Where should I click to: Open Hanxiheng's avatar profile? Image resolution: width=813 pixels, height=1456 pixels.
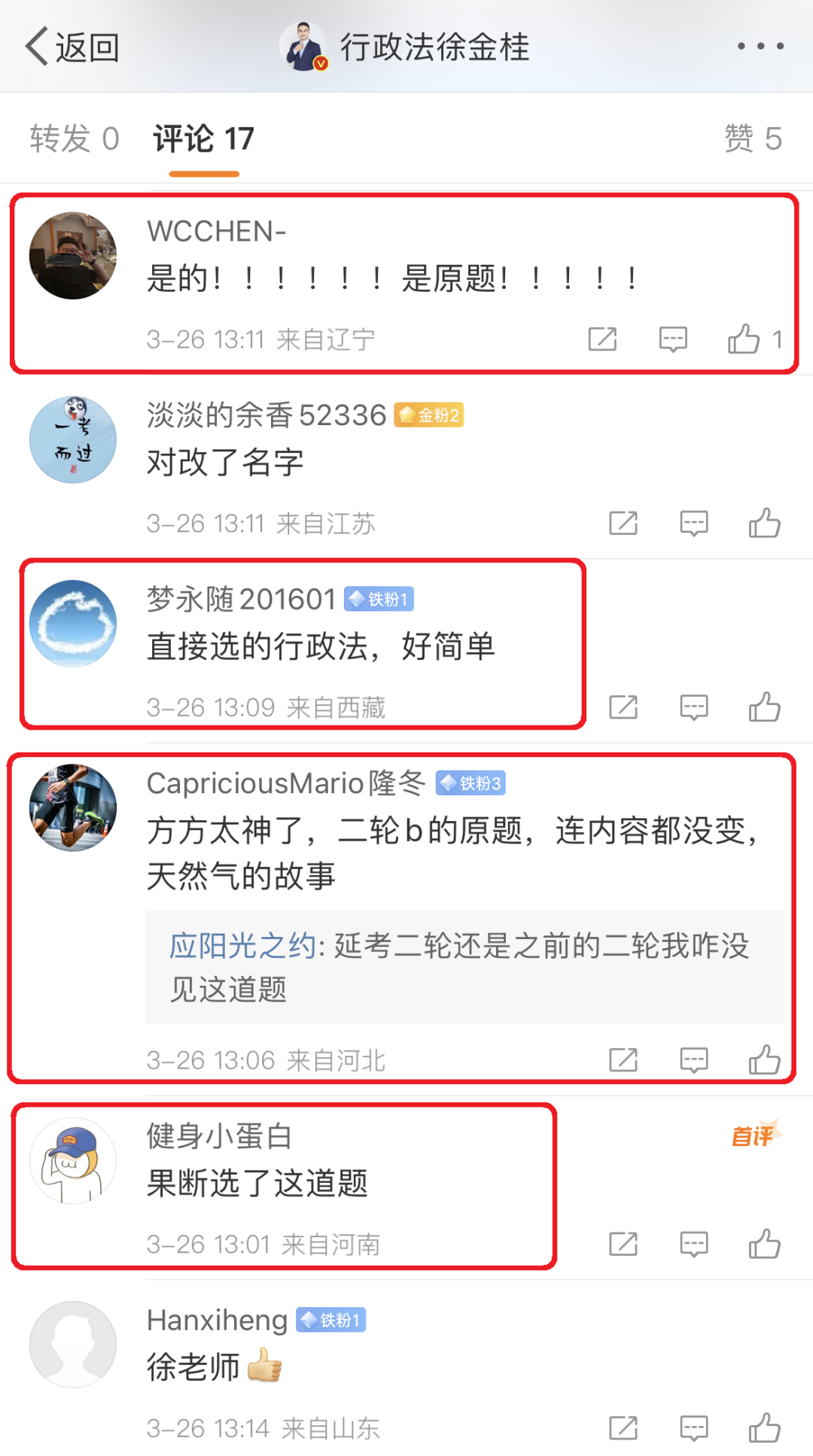coord(73,1344)
